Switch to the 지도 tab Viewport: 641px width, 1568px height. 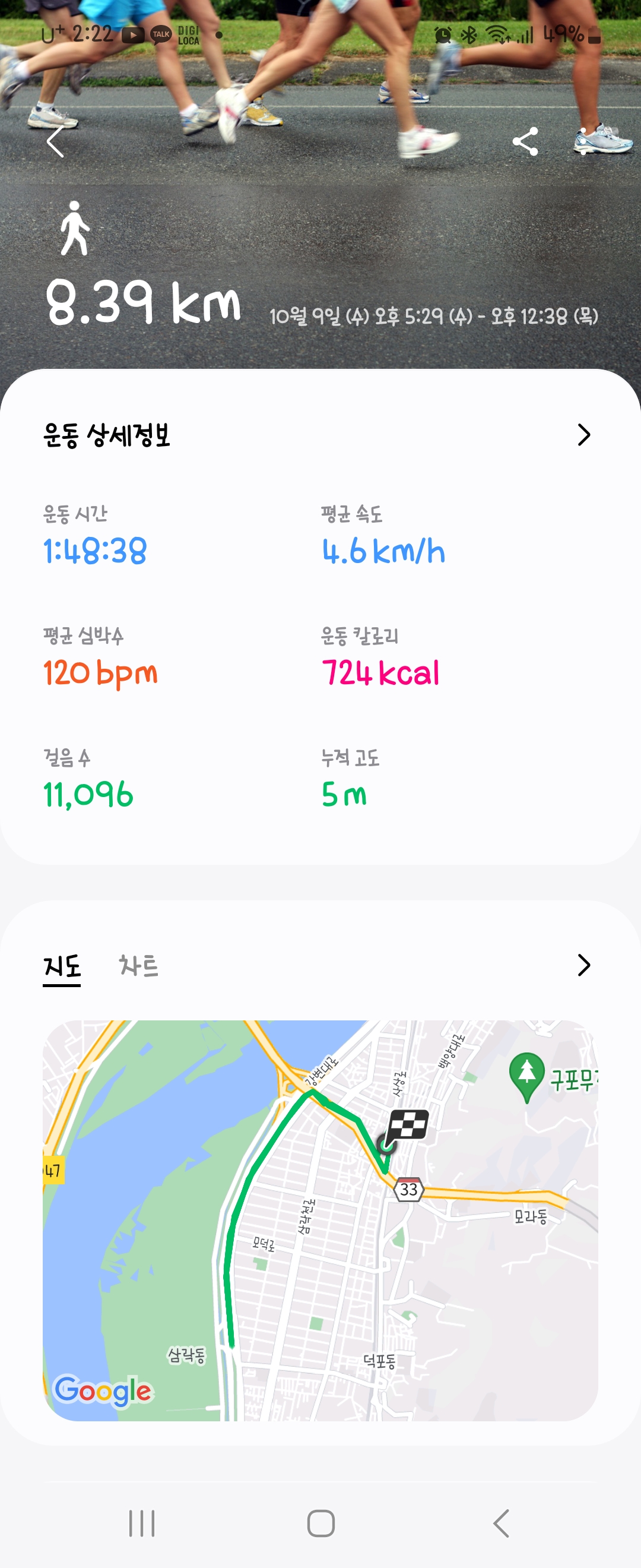click(x=62, y=965)
